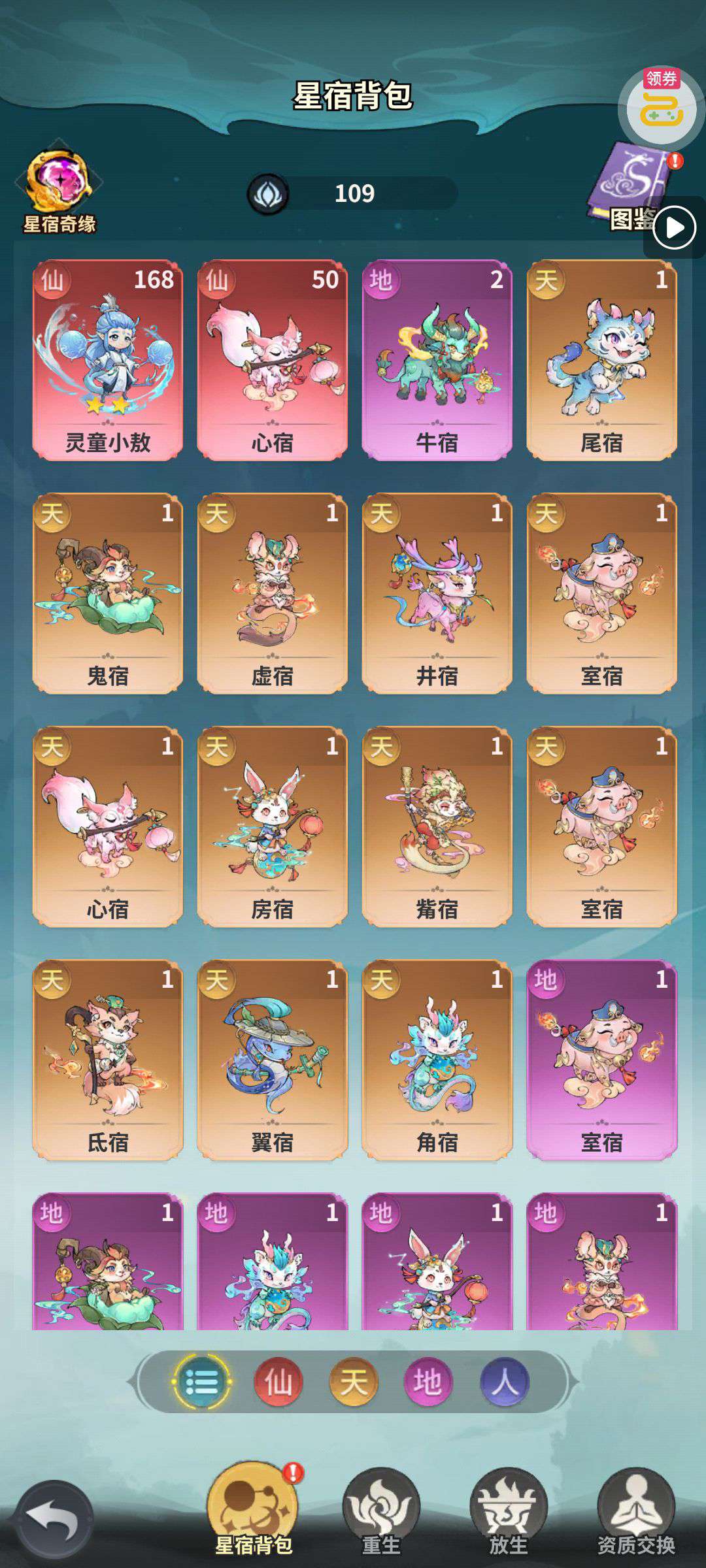Filter cards by 人 grade
Screen dimensions: 706x1568
point(505,1382)
